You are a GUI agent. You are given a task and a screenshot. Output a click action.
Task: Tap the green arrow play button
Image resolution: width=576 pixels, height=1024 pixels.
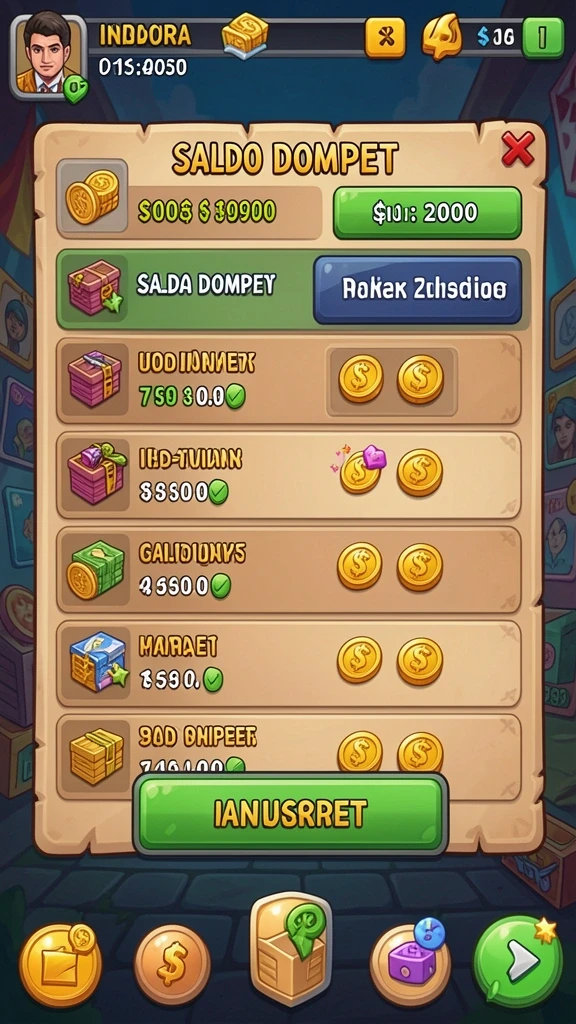point(517,960)
